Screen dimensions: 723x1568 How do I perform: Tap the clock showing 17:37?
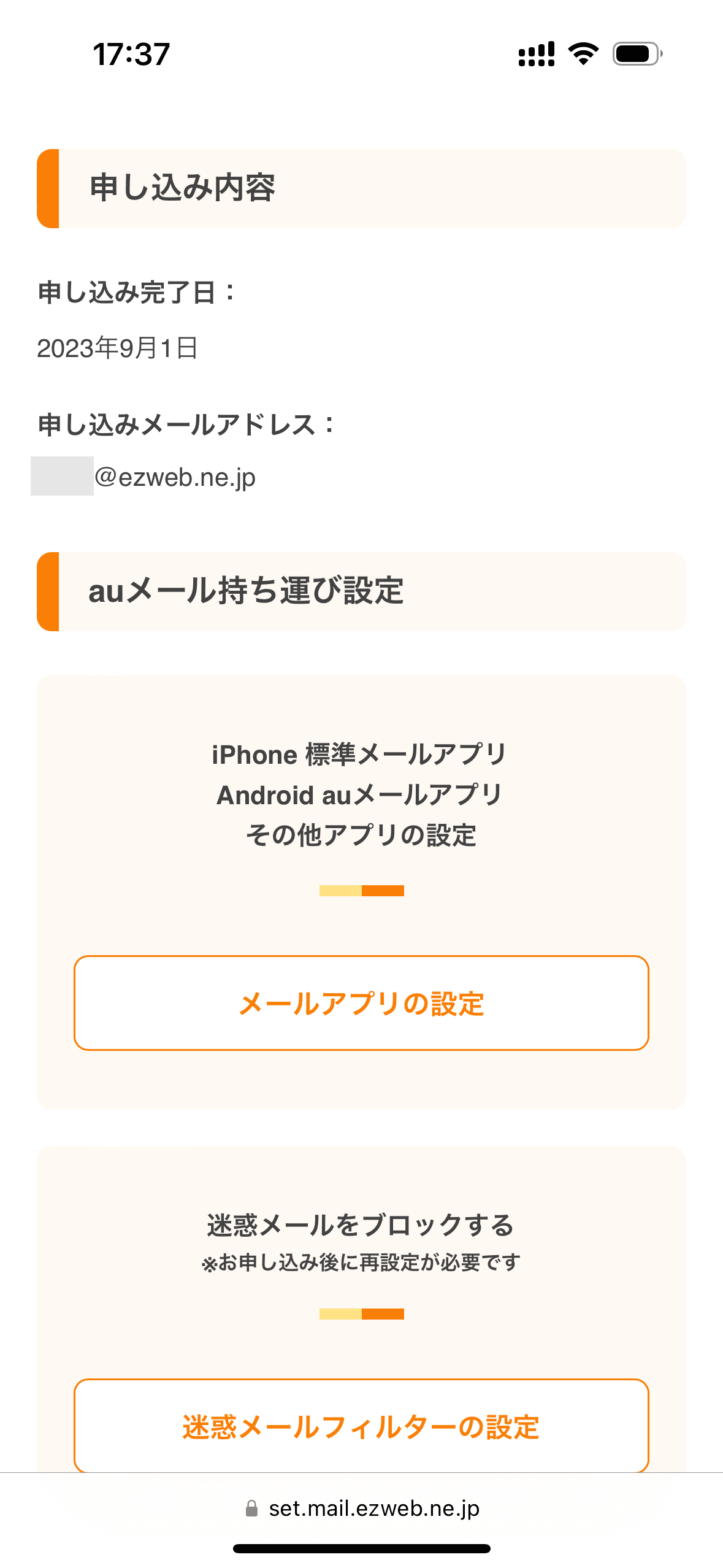coord(129,55)
